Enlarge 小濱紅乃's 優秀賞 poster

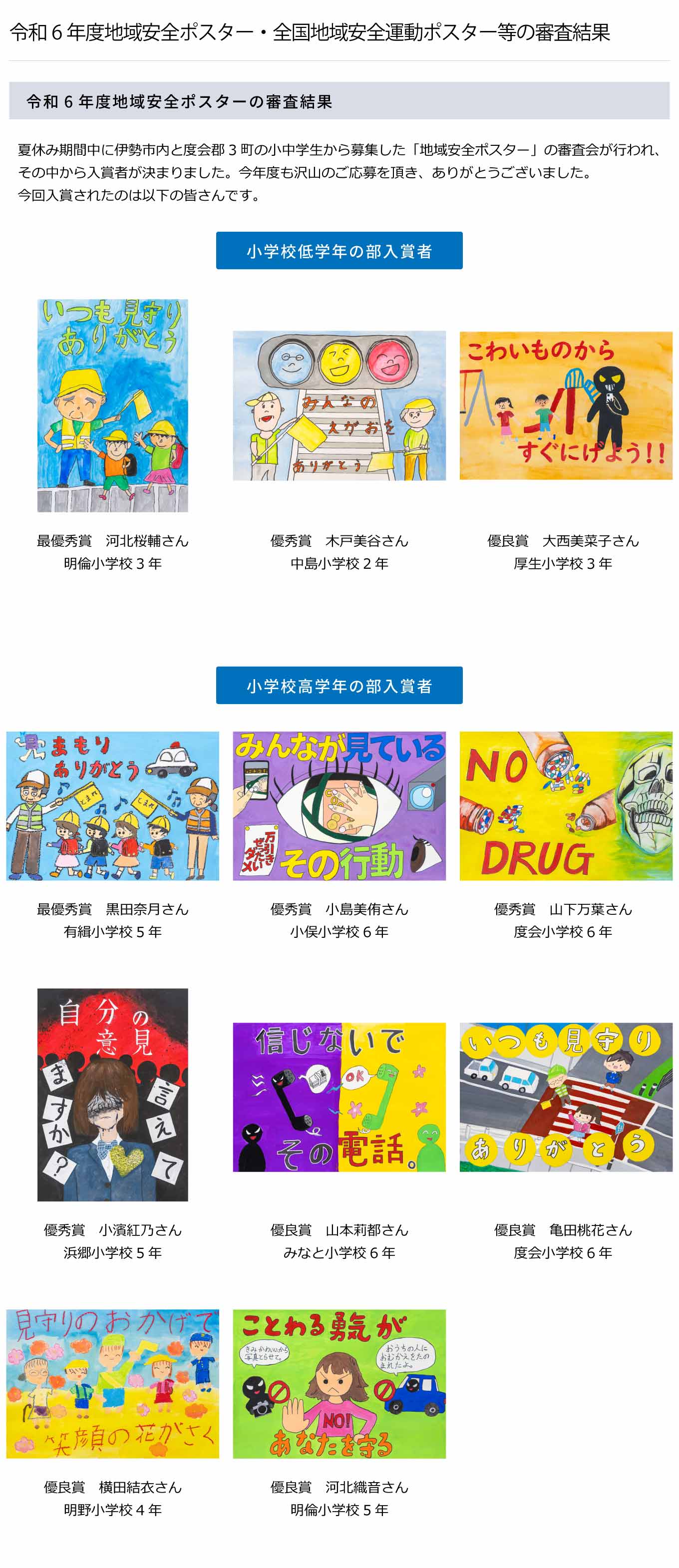tap(112, 1094)
